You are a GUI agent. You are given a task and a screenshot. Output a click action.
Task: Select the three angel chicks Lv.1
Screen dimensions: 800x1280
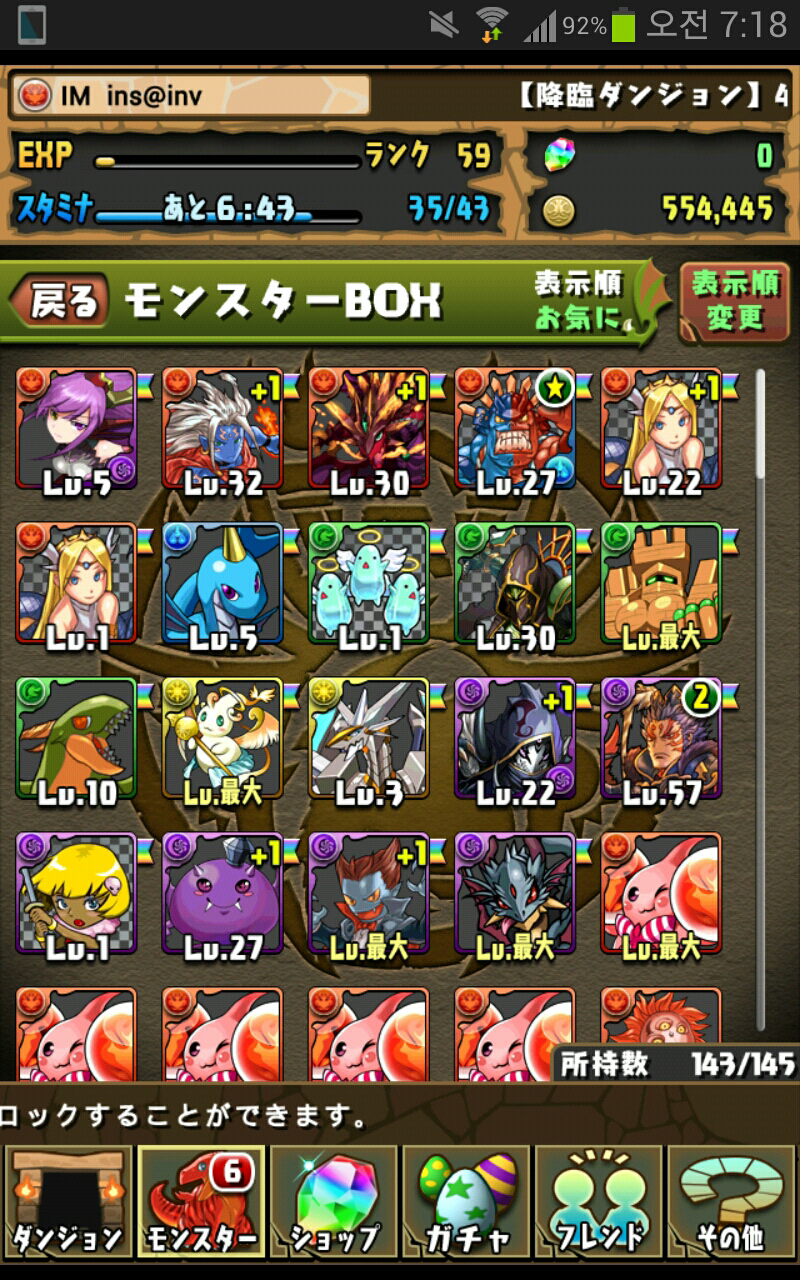pyautogui.click(x=368, y=585)
